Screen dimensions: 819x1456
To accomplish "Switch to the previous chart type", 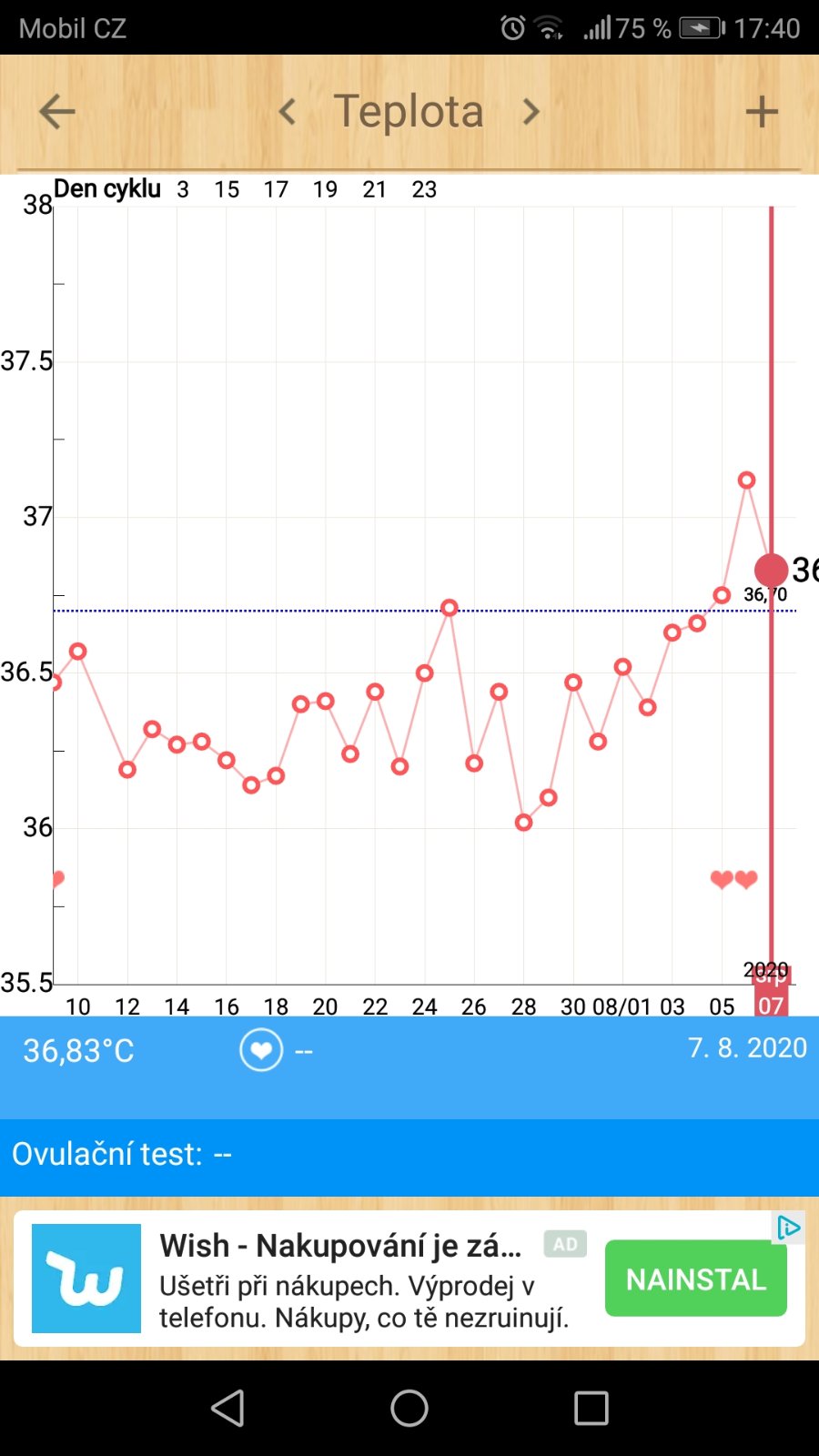I will coord(288,112).
